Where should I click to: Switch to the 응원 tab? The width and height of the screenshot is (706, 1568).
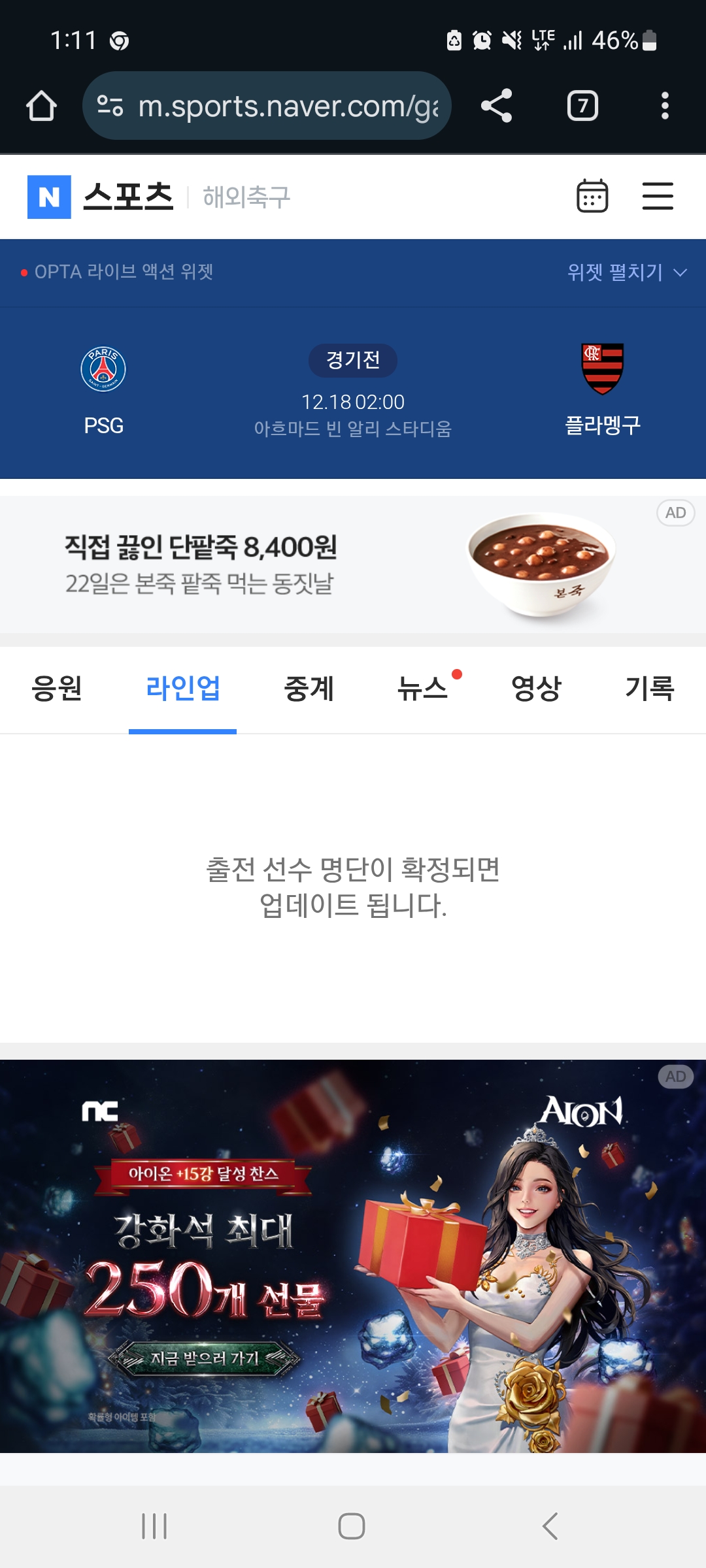pyautogui.click(x=57, y=689)
